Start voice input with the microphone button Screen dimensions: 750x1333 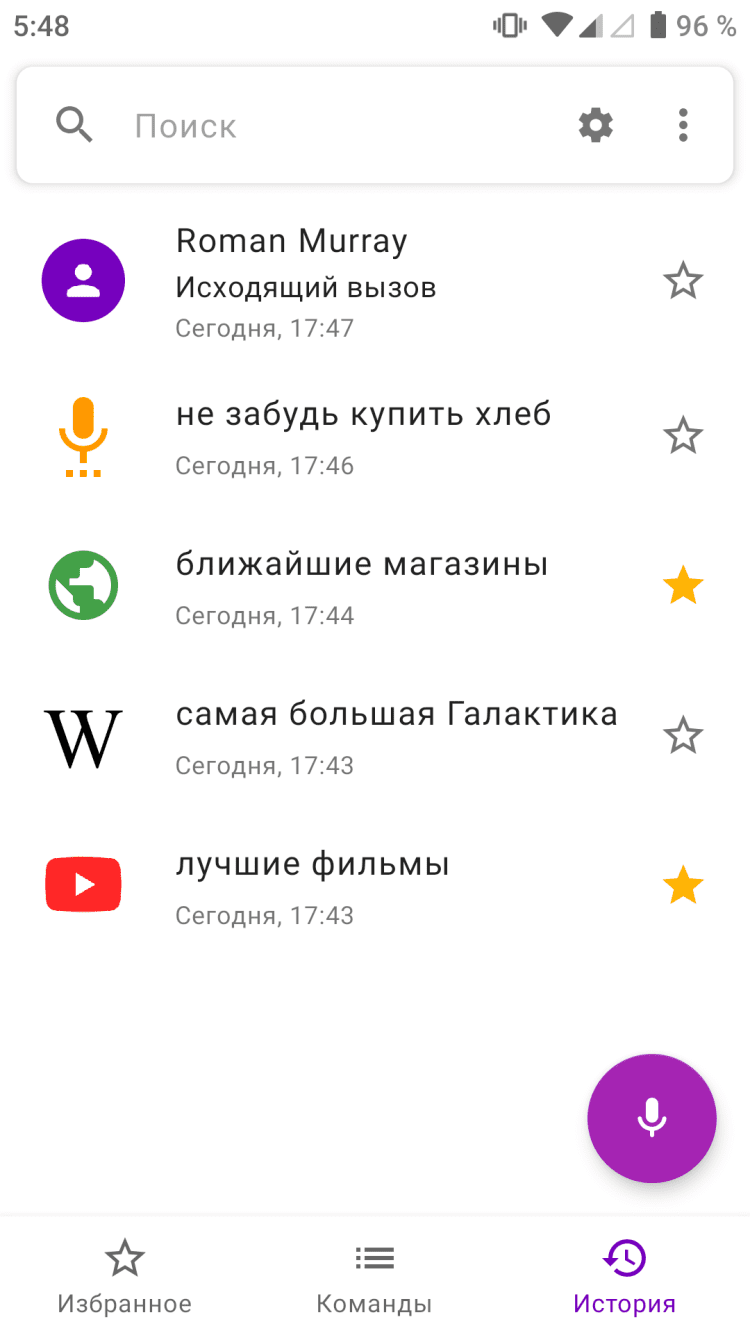click(652, 1118)
